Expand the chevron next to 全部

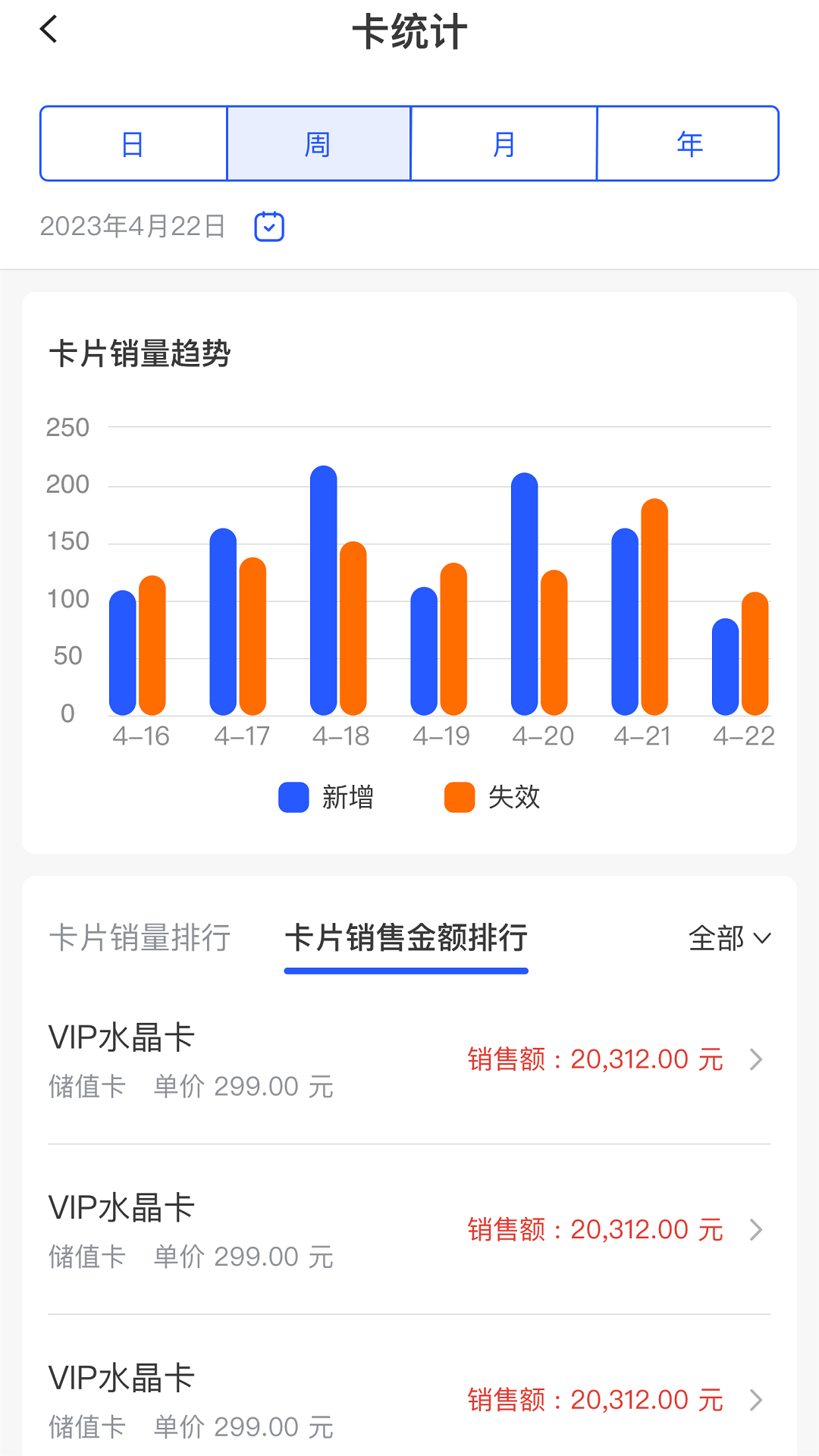click(762, 939)
